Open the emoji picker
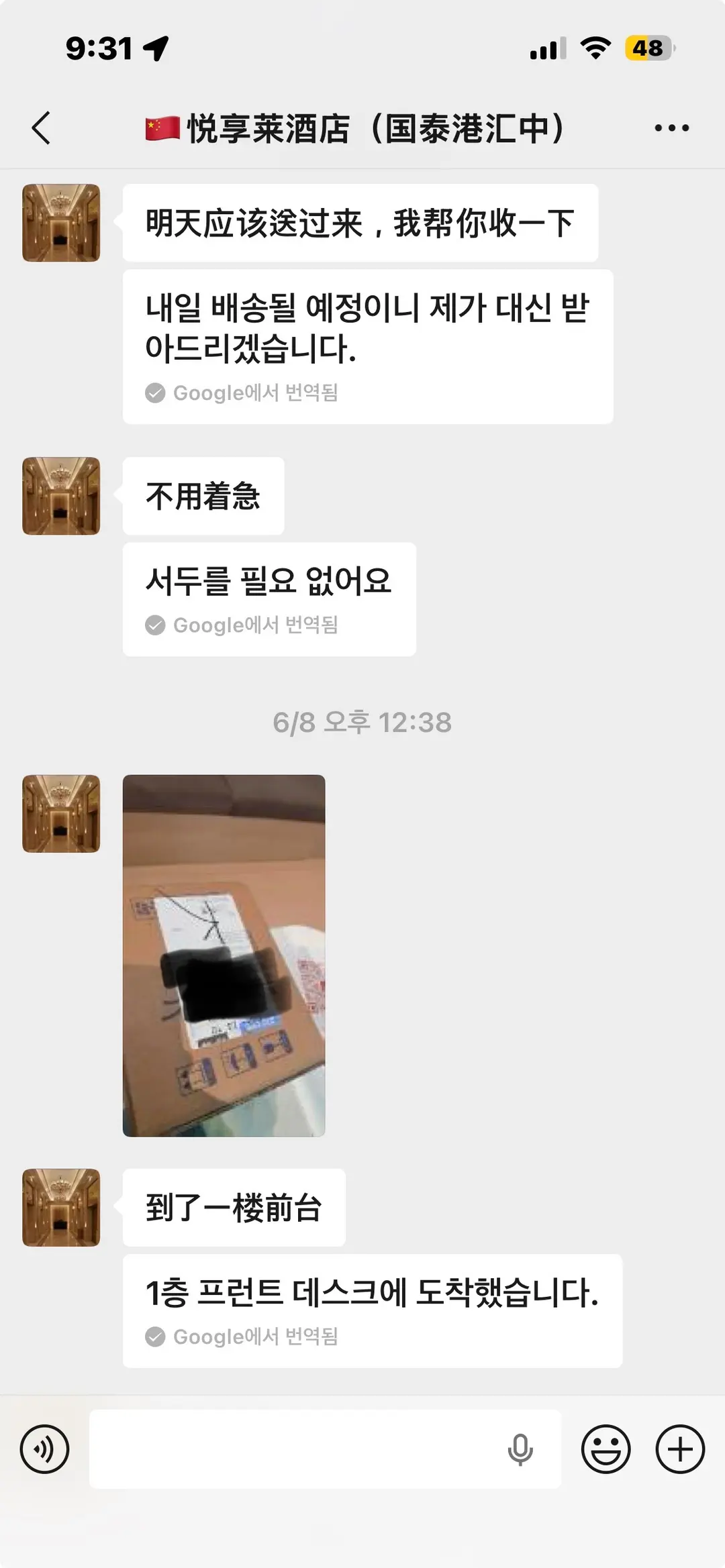This screenshot has width=725, height=1568. pos(606,1449)
